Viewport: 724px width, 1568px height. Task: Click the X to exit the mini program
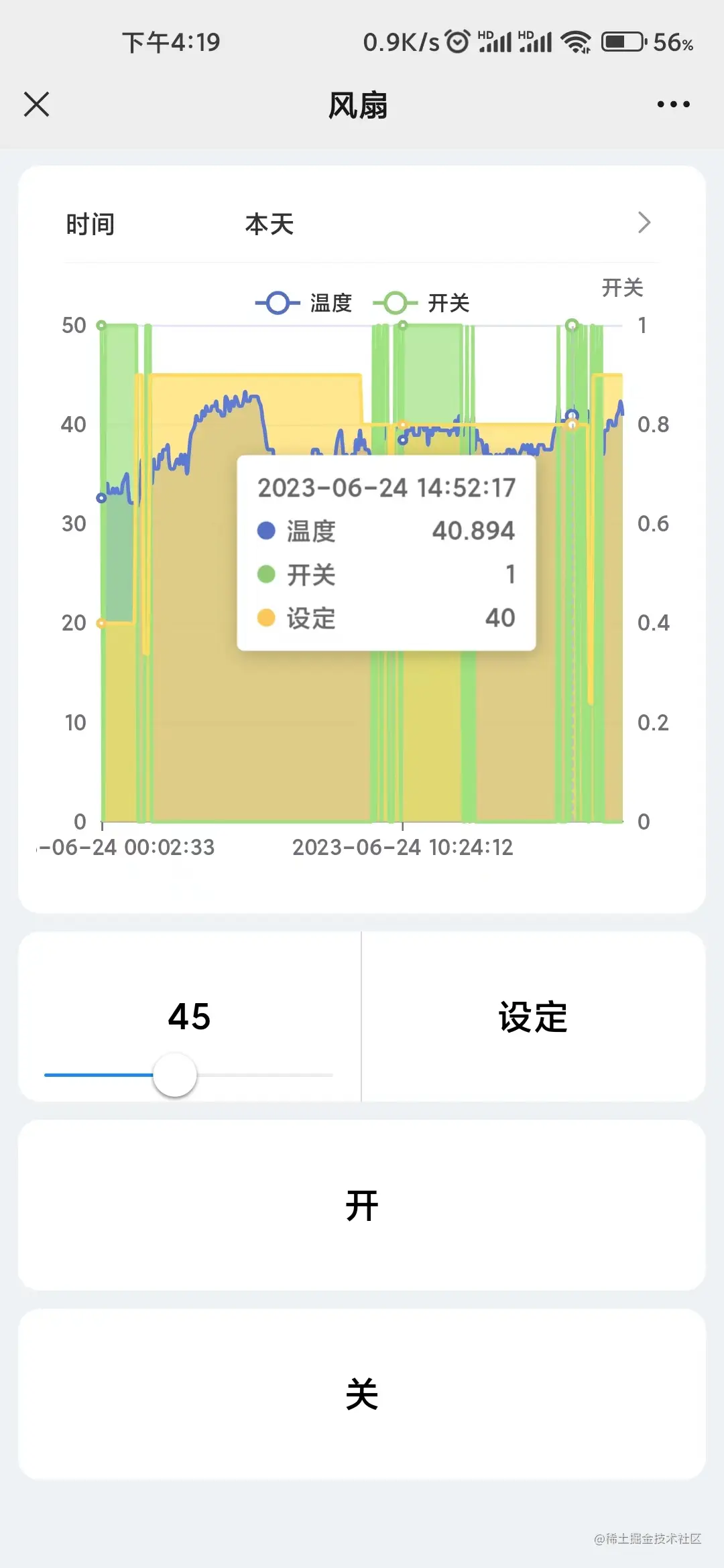point(37,105)
